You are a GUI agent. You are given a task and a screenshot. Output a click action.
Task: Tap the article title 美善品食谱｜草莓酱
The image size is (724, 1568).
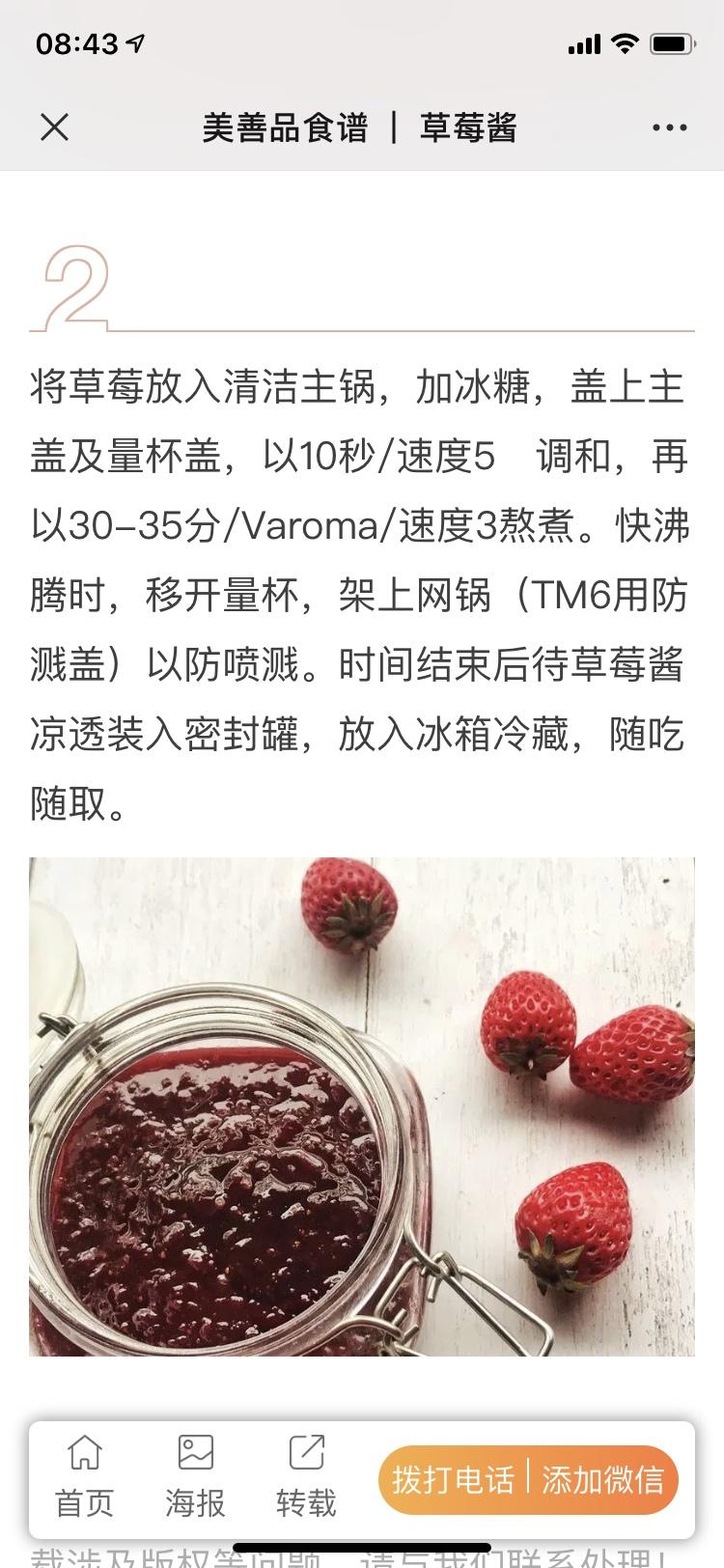[x=362, y=126]
